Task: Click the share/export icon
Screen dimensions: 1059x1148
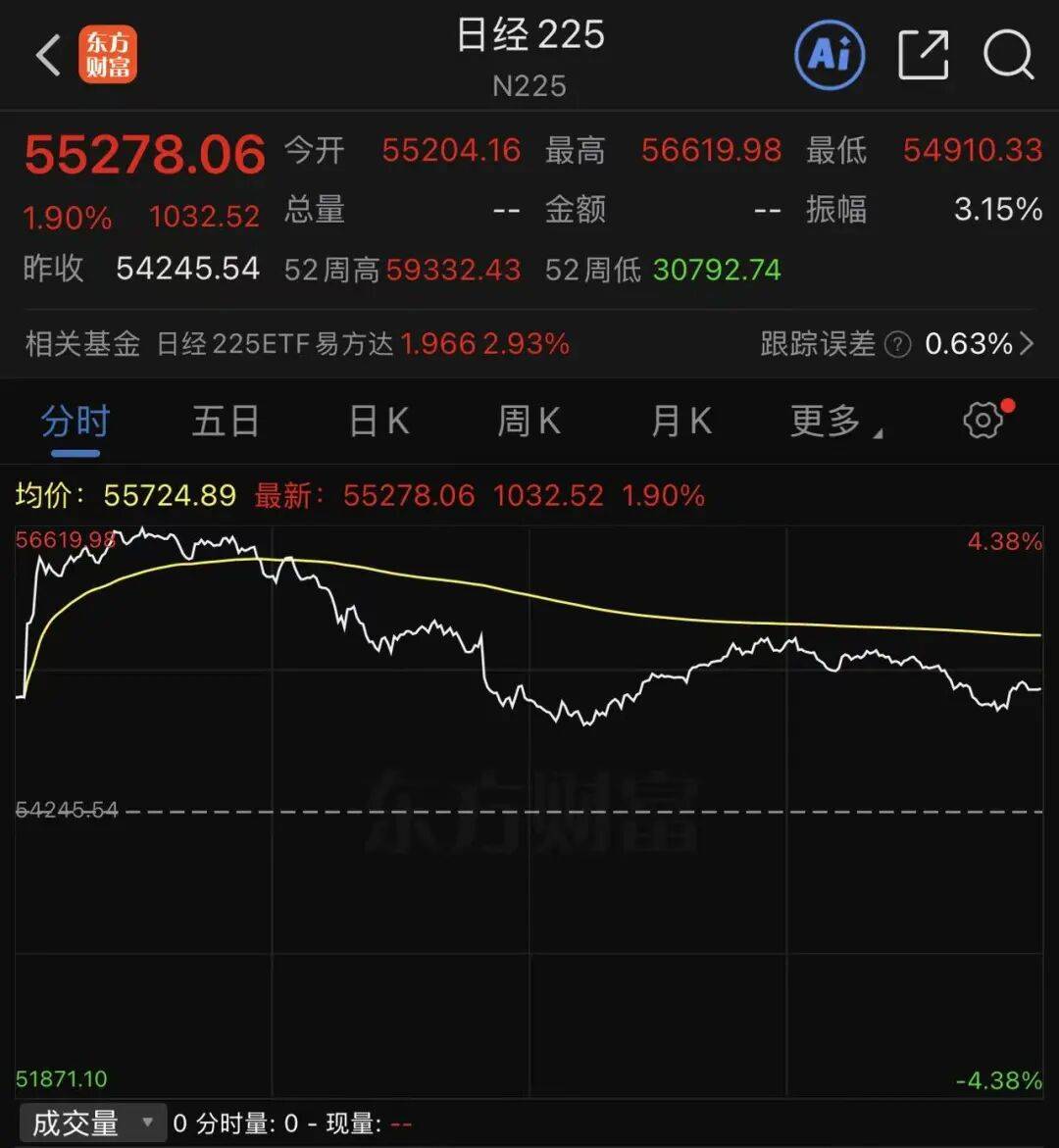Action: tap(922, 56)
